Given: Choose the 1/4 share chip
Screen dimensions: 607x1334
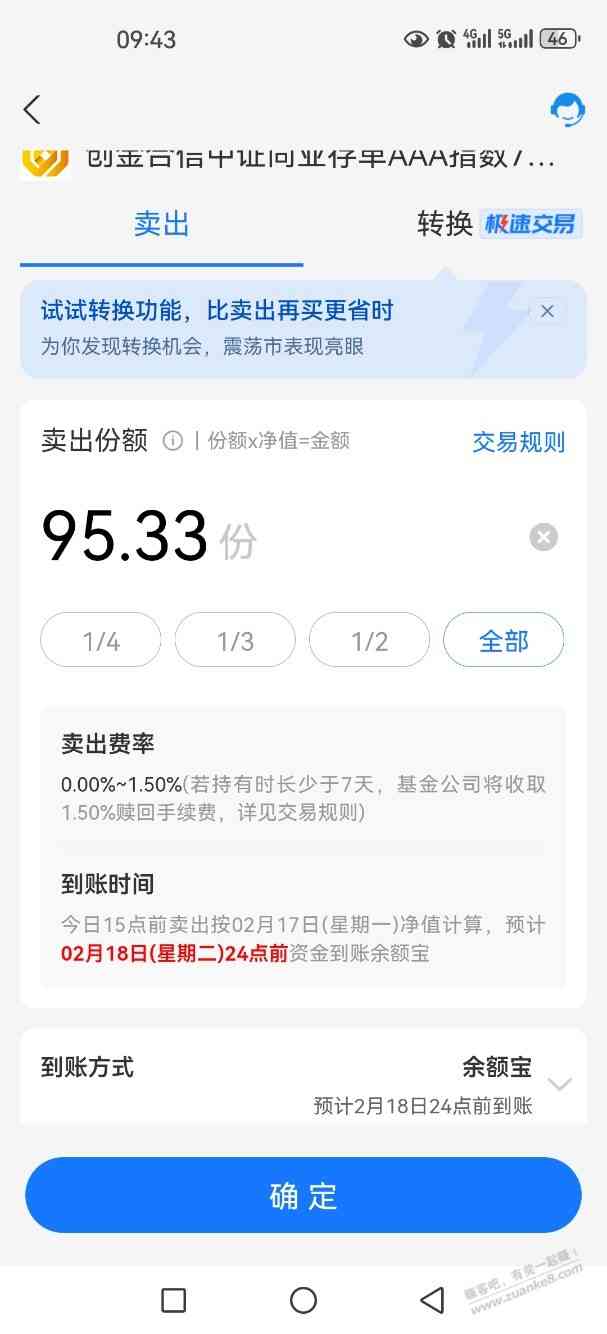Looking at the screenshot, I should [101, 640].
